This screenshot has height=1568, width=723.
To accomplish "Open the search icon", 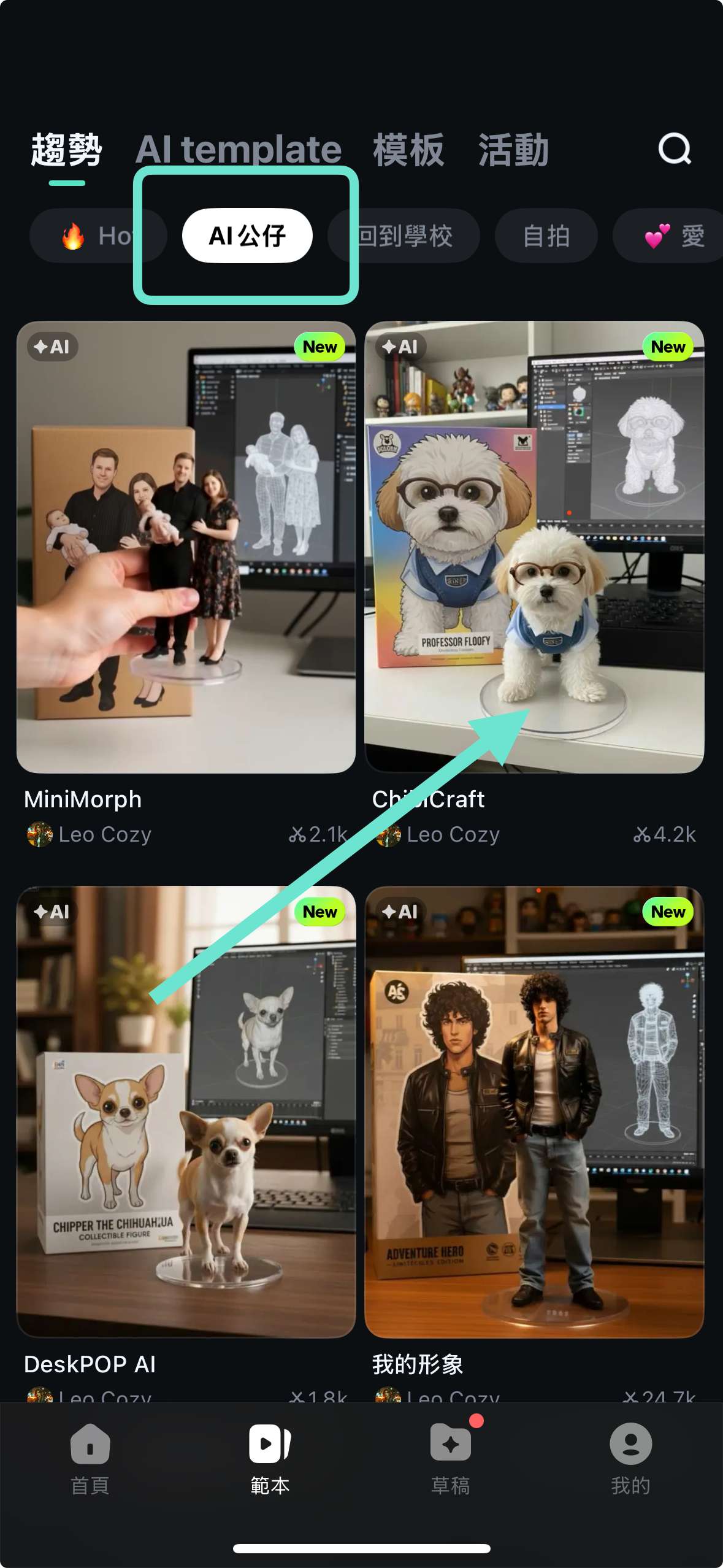I will click(x=674, y=149).
